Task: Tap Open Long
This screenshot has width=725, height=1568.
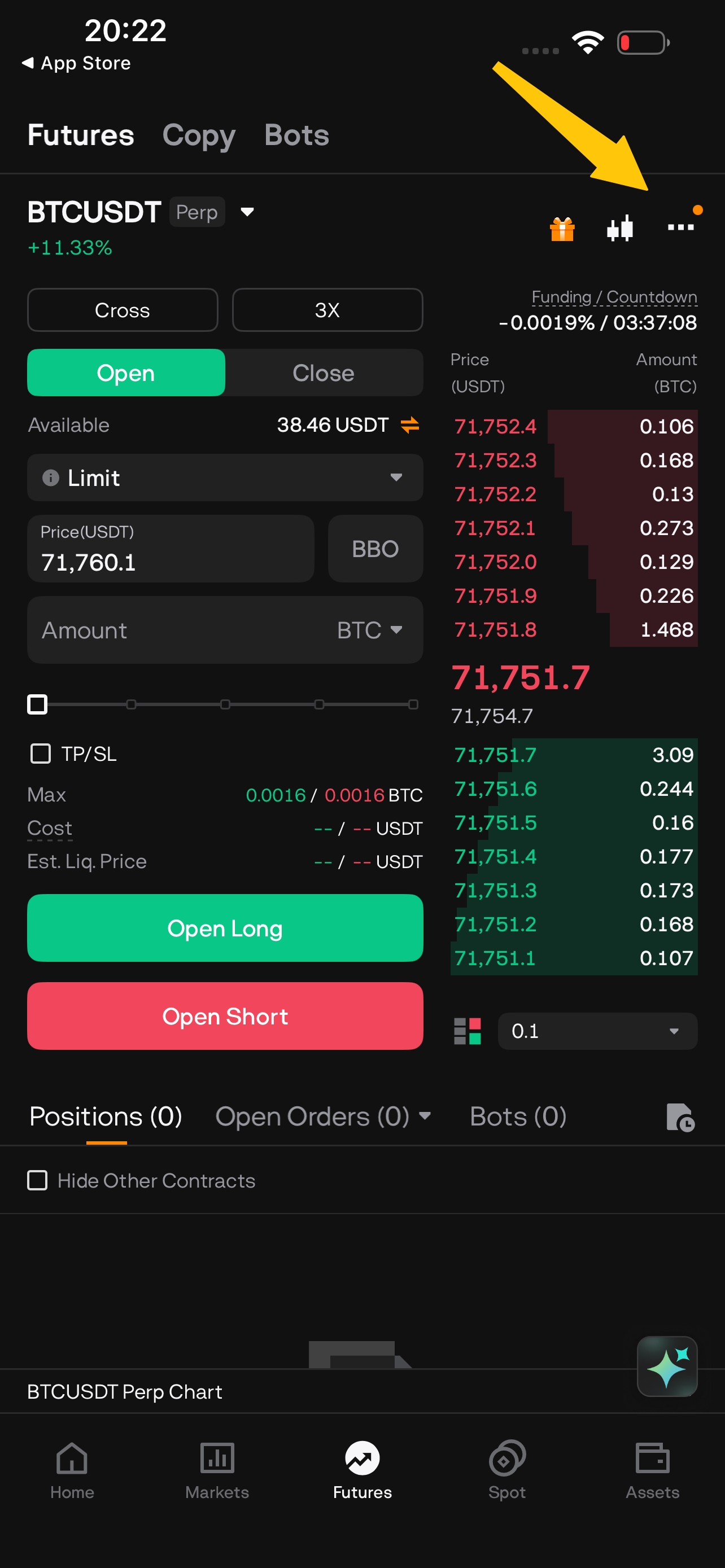Action: (x=225, y=928)
